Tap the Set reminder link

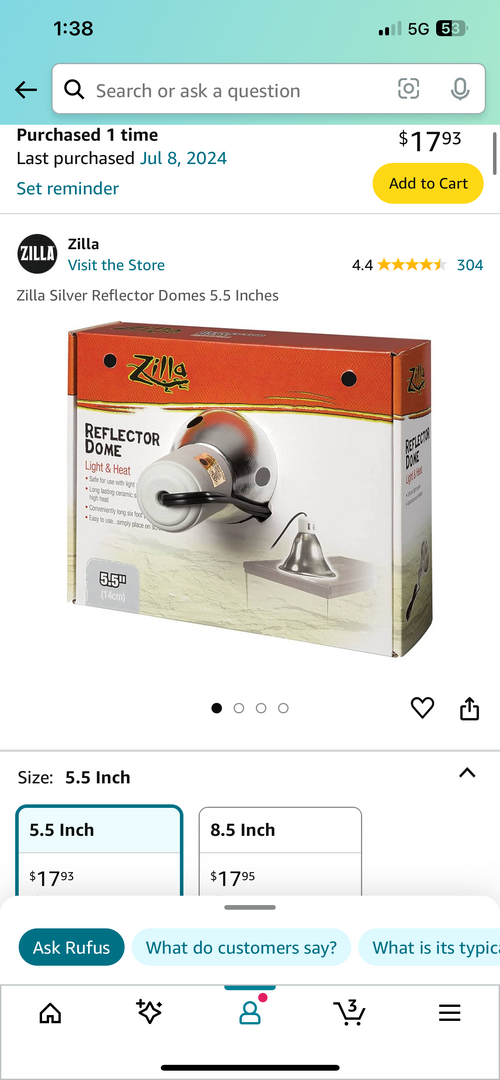67,189
